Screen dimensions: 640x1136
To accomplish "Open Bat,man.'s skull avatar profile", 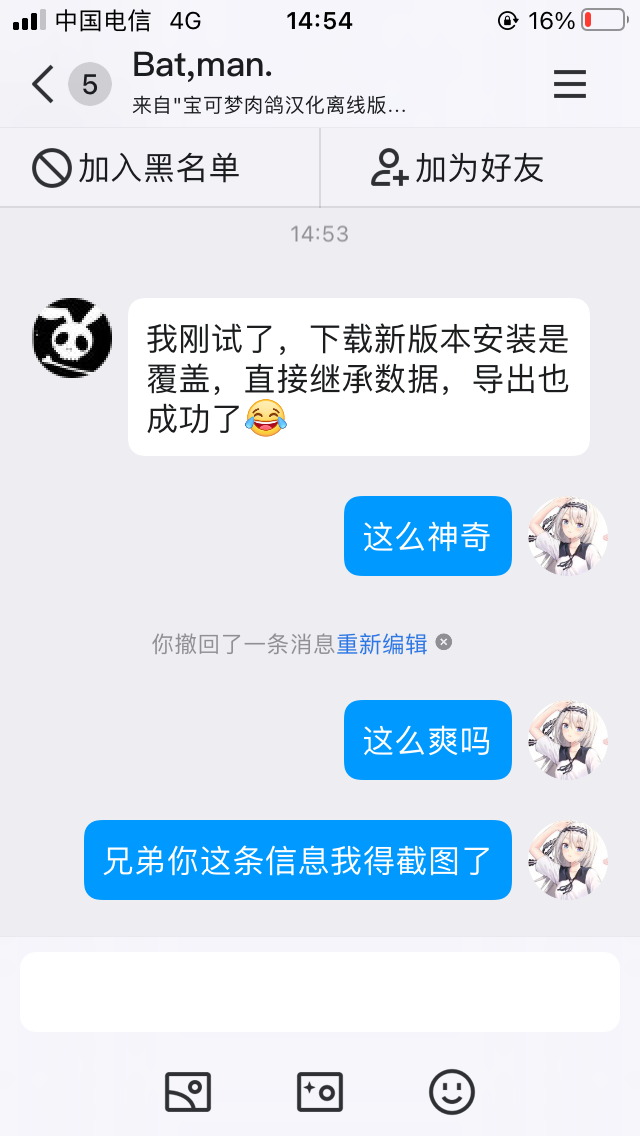I will pyautogui.click(x=72, y=338).
